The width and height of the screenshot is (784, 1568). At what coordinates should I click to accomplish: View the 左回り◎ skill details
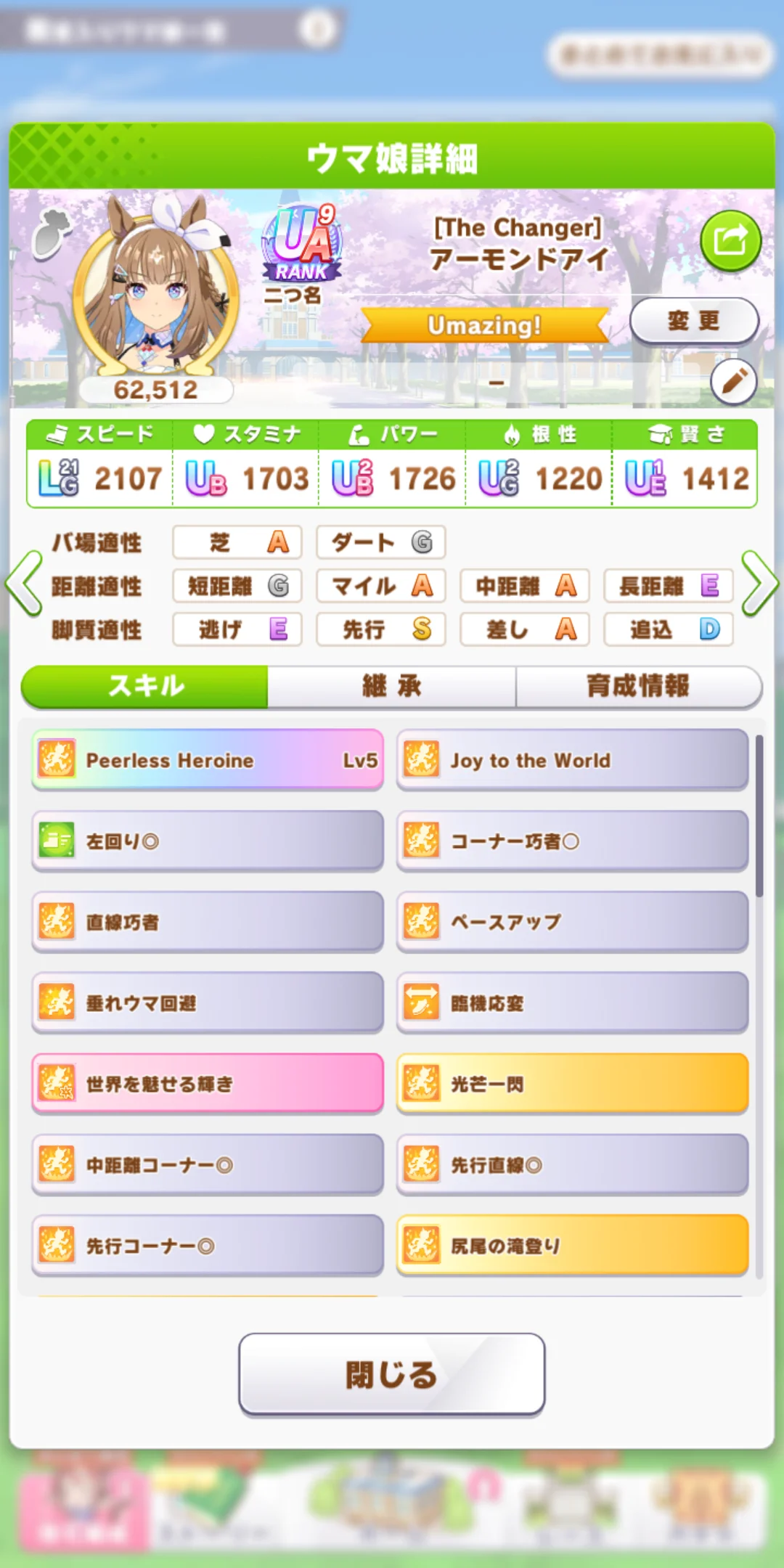coord(208,841)
